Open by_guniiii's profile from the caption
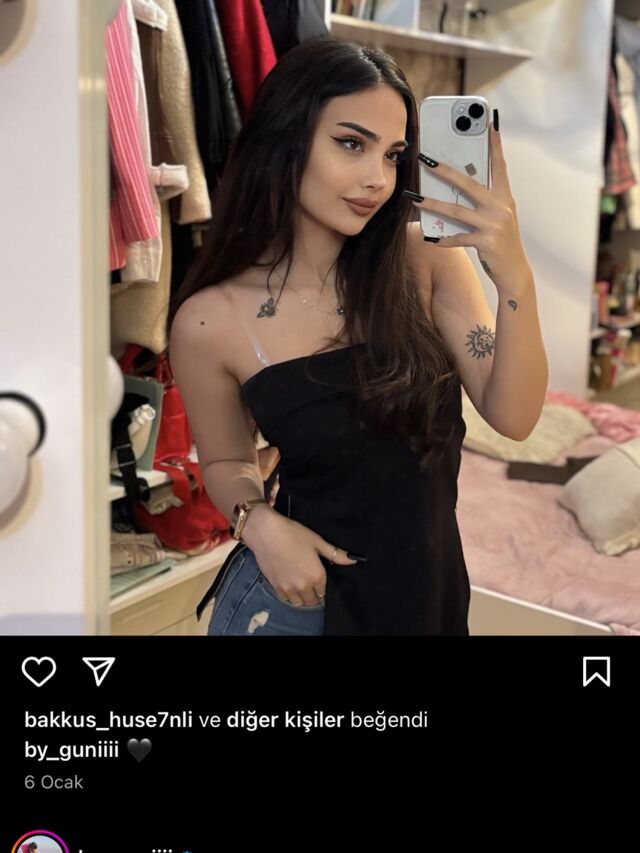The height and width of the screenshot is (853, 640). point(72,750)
